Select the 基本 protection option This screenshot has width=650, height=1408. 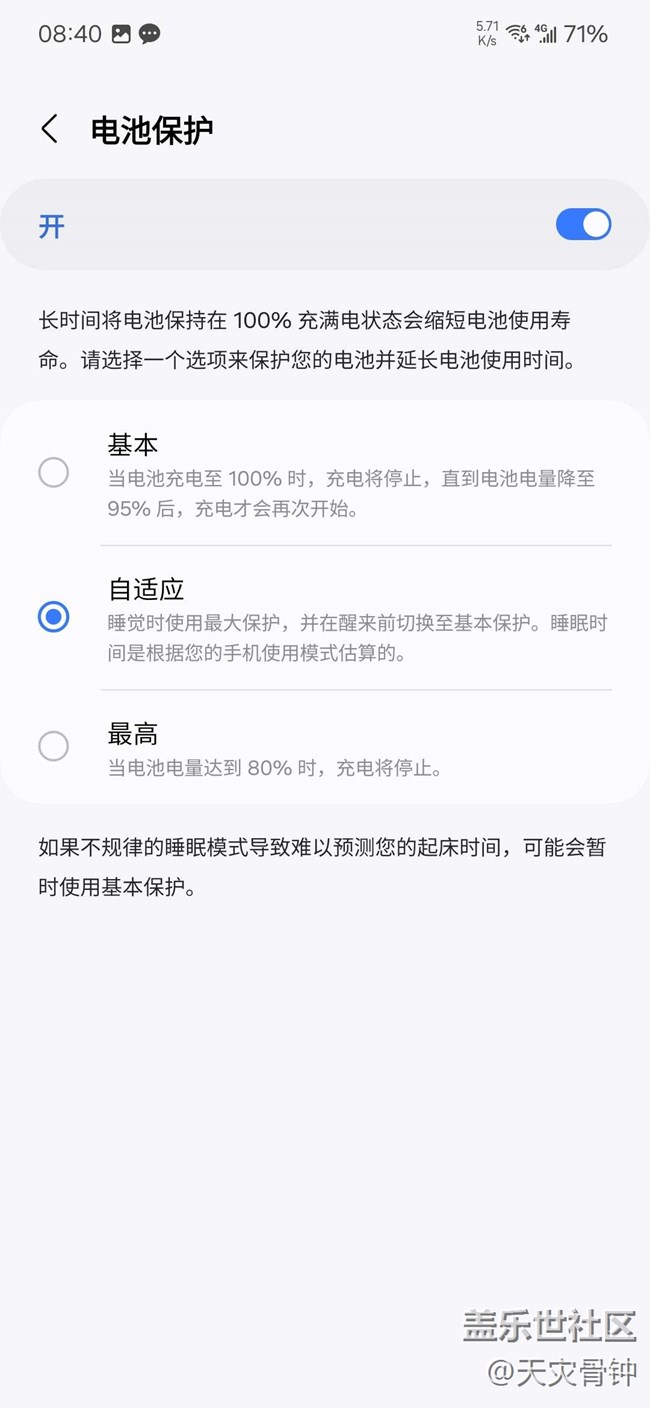[x=53, y=472]
